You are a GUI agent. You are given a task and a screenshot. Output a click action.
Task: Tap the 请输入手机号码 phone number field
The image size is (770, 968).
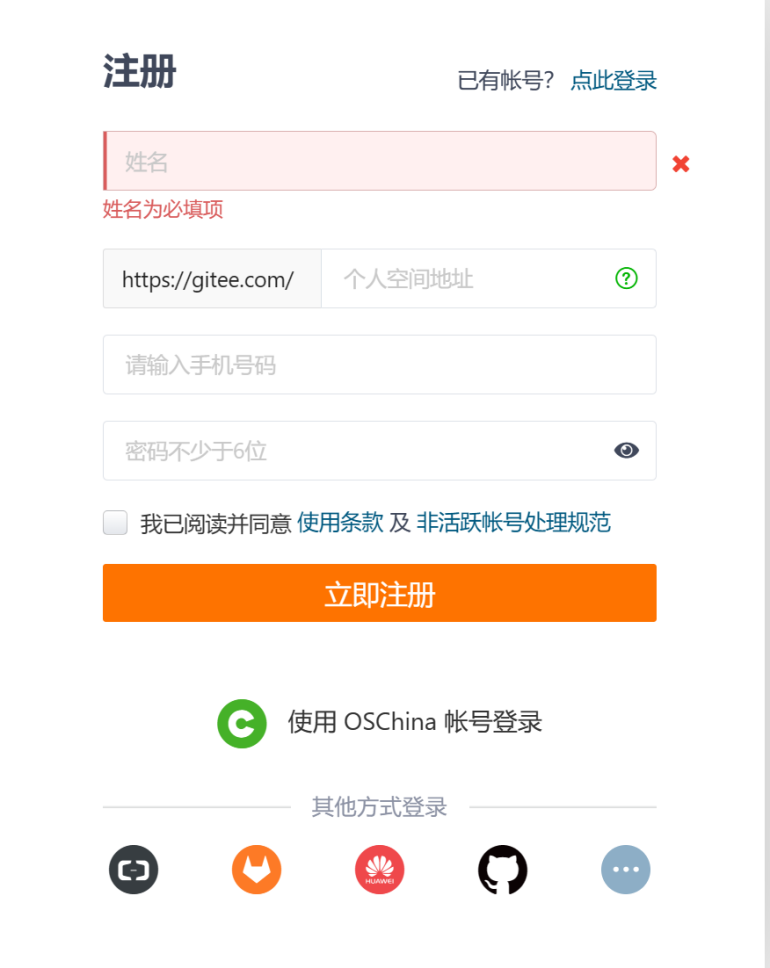[x=380, y=365]
